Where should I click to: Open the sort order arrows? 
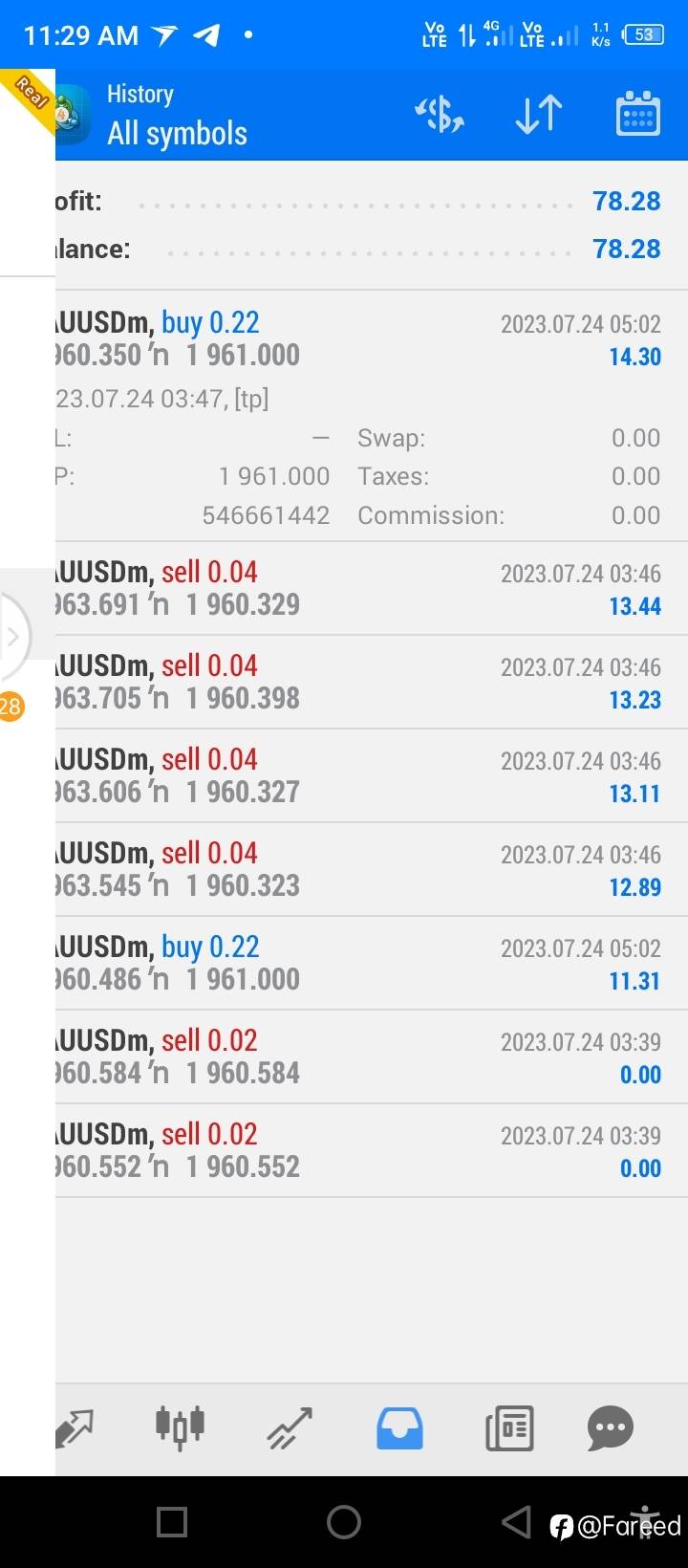539,115
